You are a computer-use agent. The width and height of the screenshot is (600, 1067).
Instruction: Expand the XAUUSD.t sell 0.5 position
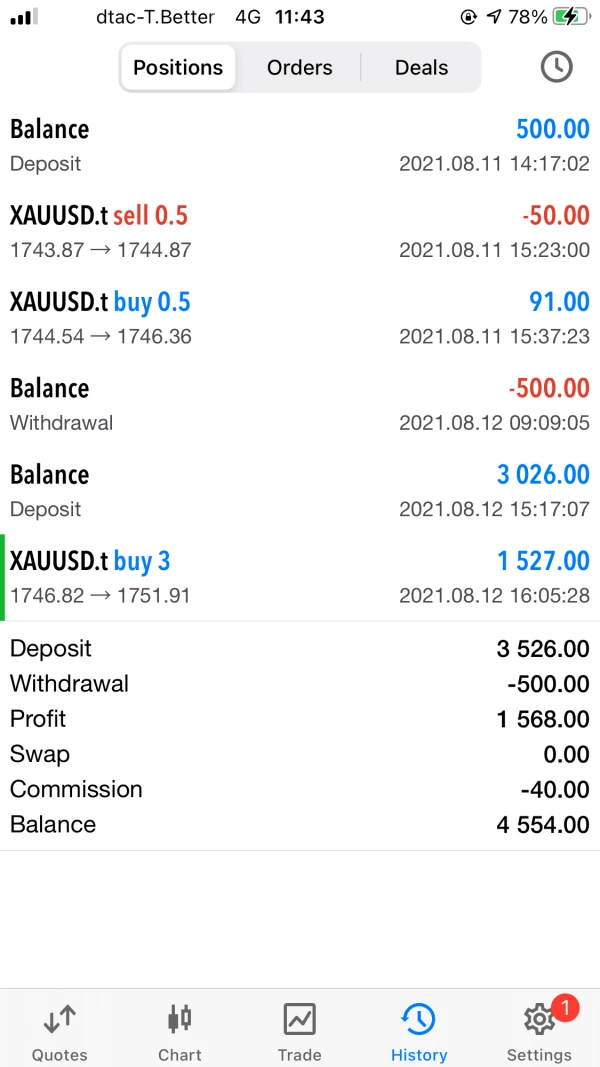(x=299, y=231)
